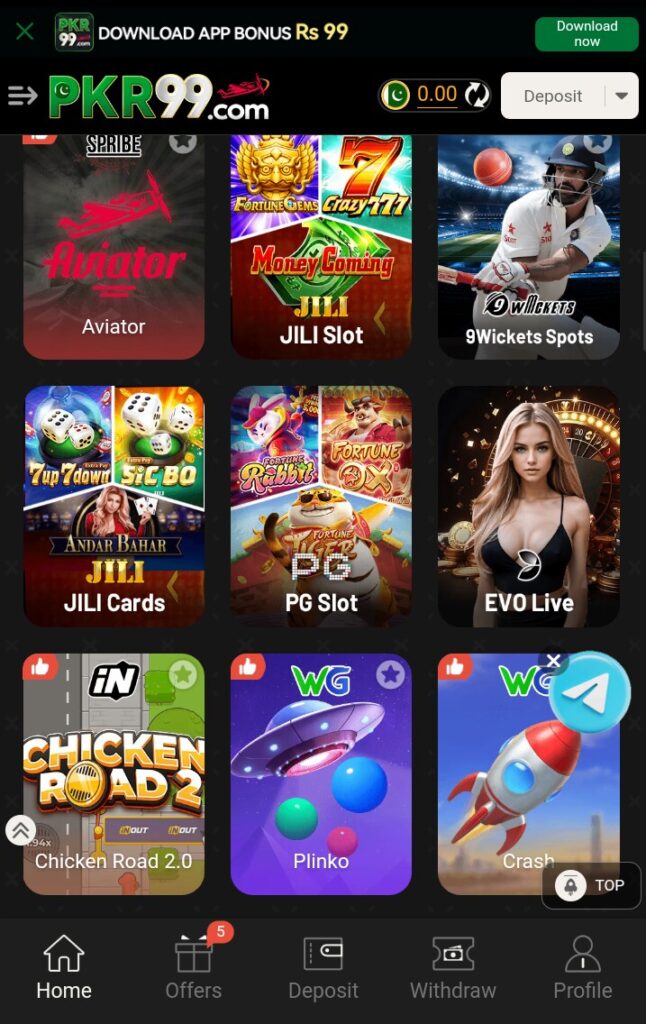Open the Profile tab

pyautogui.click(x=582, y=966)
